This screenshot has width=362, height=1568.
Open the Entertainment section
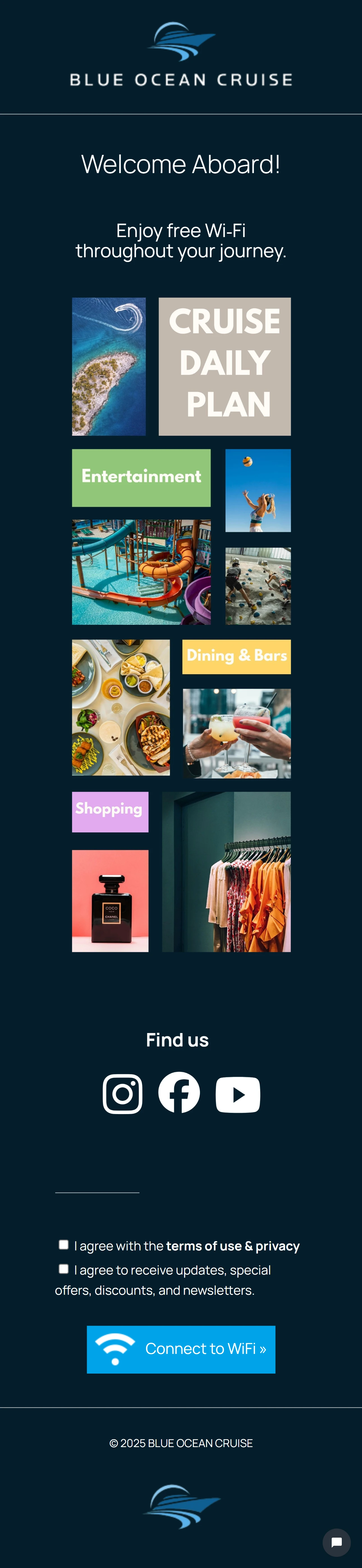point(141,478)
